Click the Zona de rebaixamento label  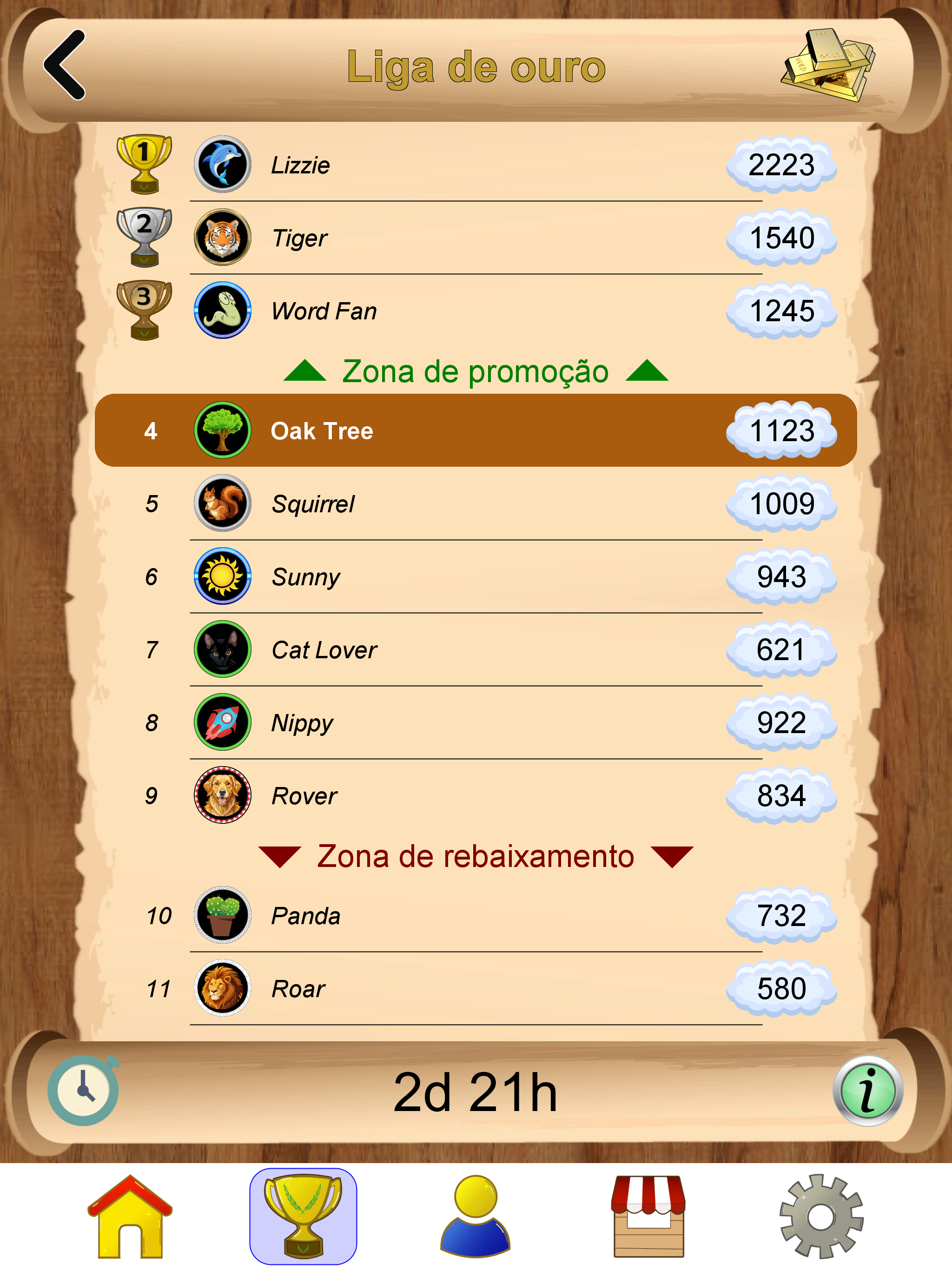476,856
